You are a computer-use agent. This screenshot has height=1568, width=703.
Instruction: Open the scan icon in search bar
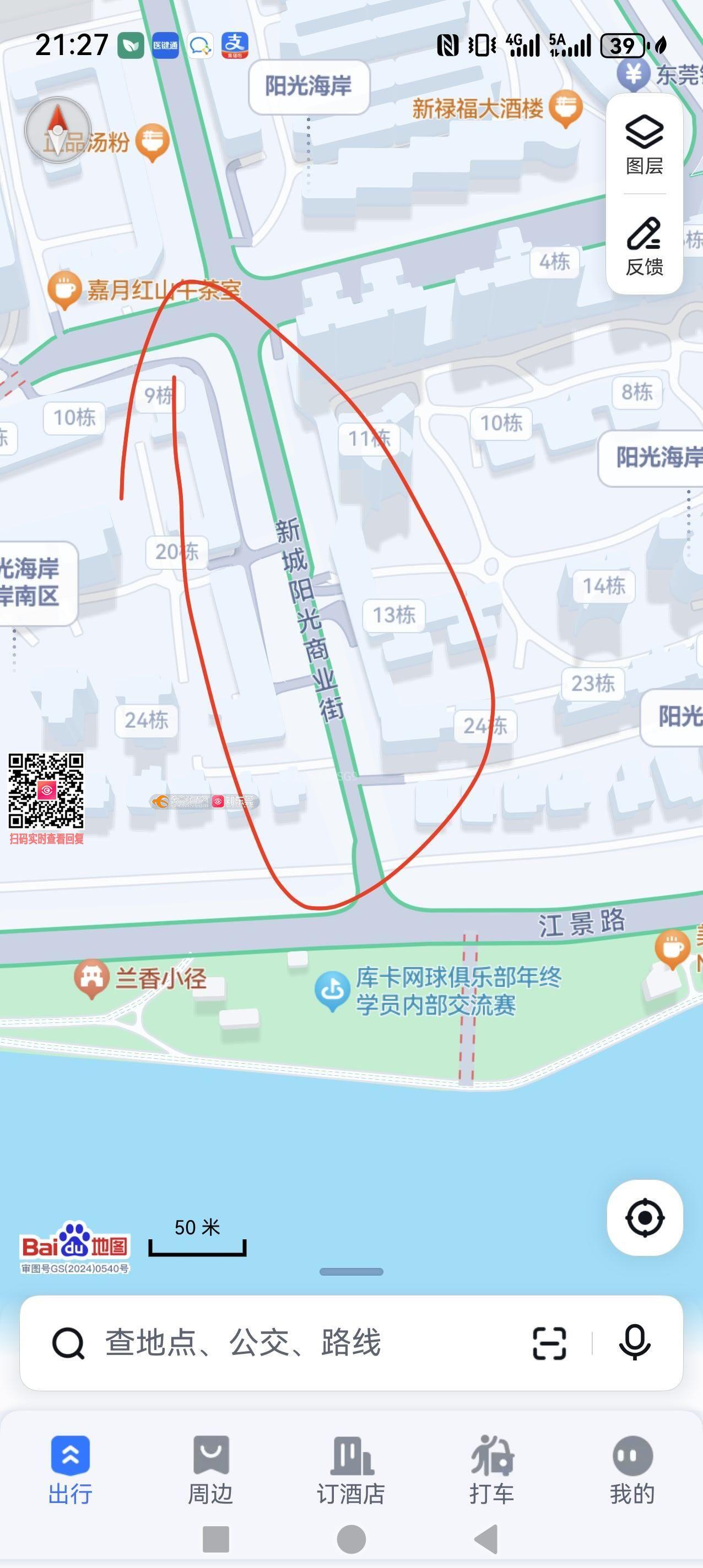tap(549, 1343)
